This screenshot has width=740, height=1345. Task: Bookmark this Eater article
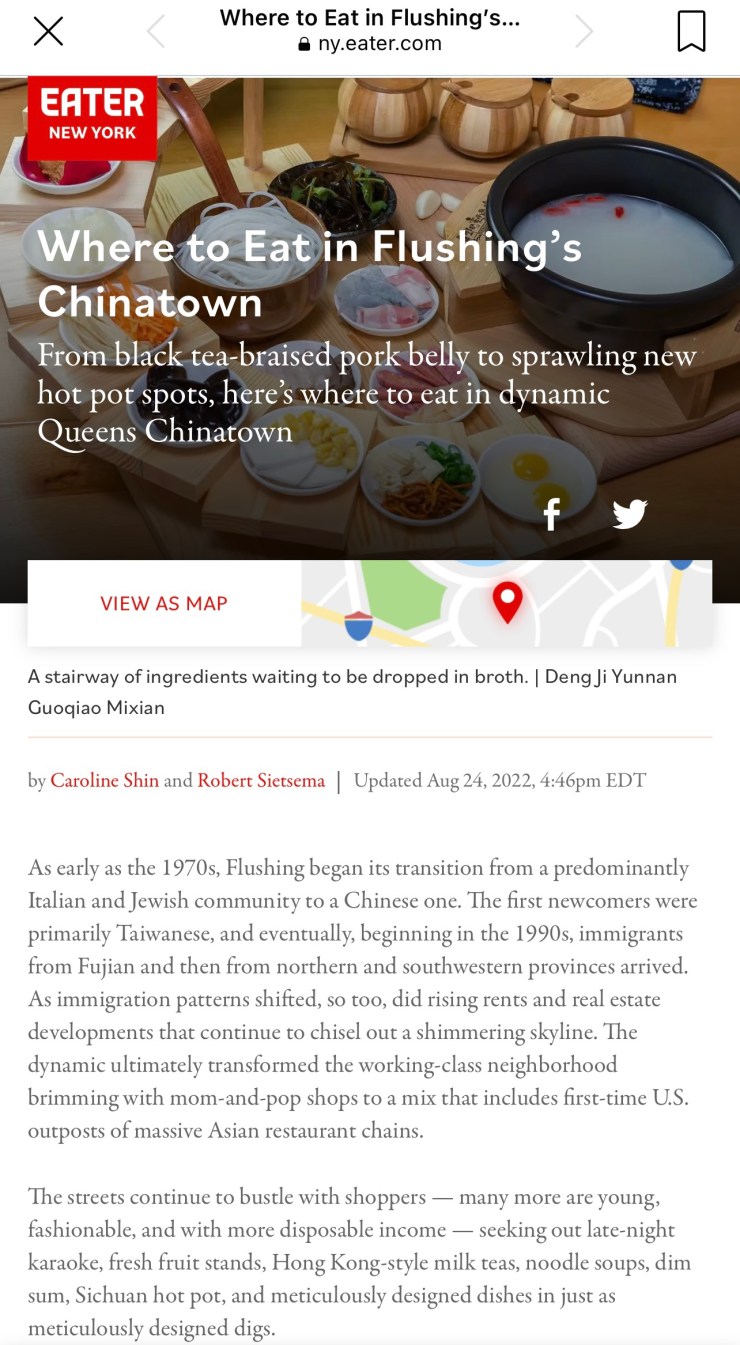point(691,32)
